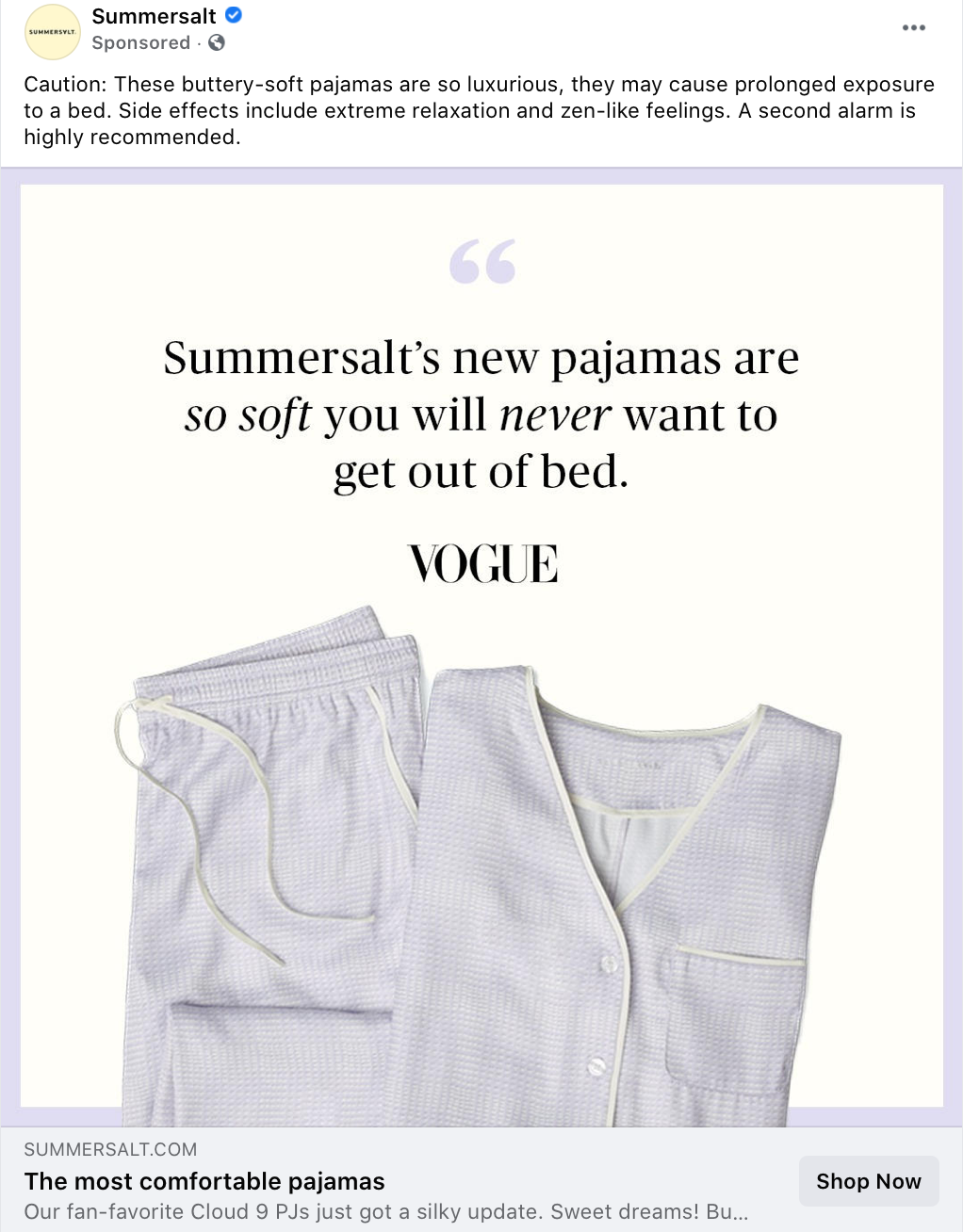Open the Vogue pajamas ad image

[481, 646]
